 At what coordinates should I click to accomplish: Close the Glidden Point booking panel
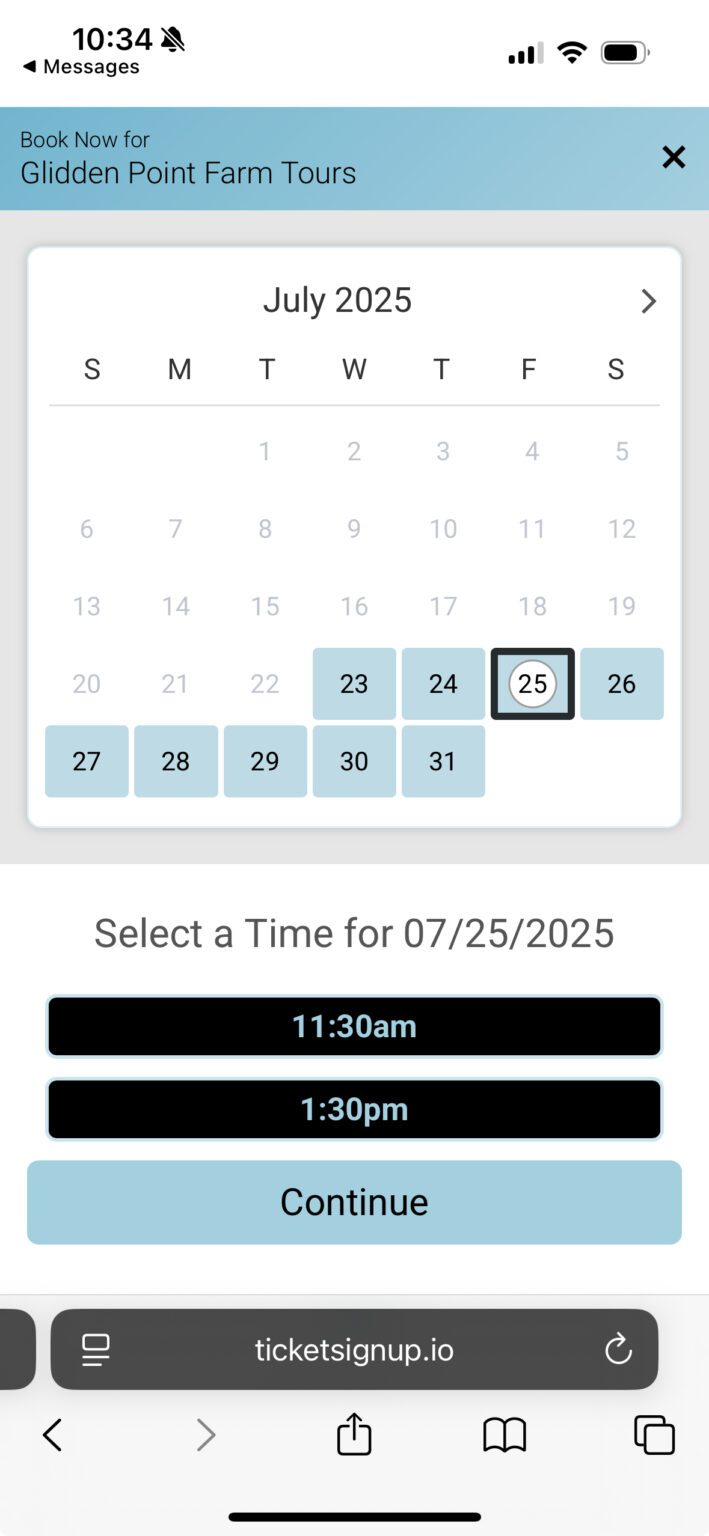tap(674, 157)
